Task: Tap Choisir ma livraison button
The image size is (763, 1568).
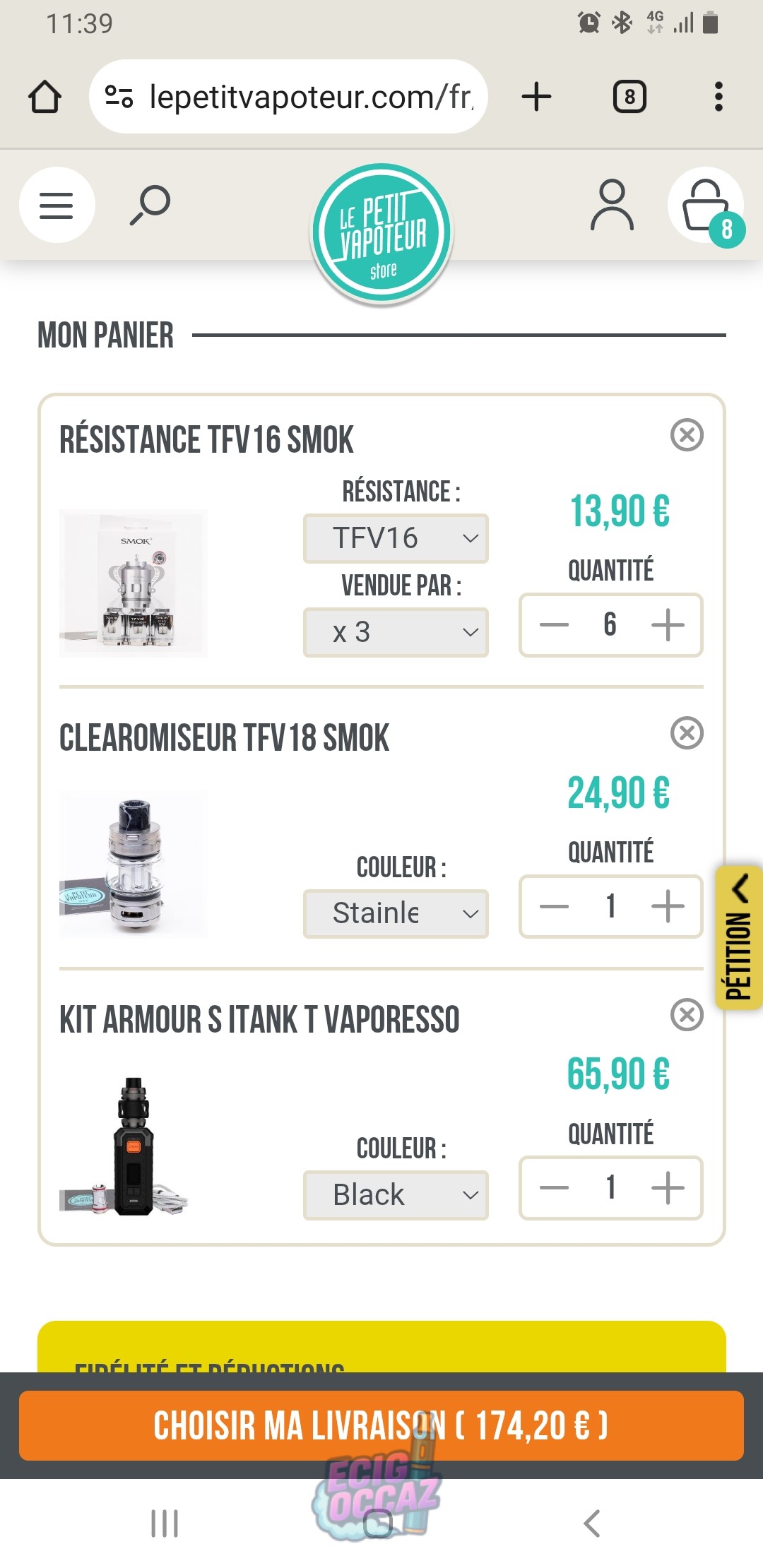Action: (381, 1425)
